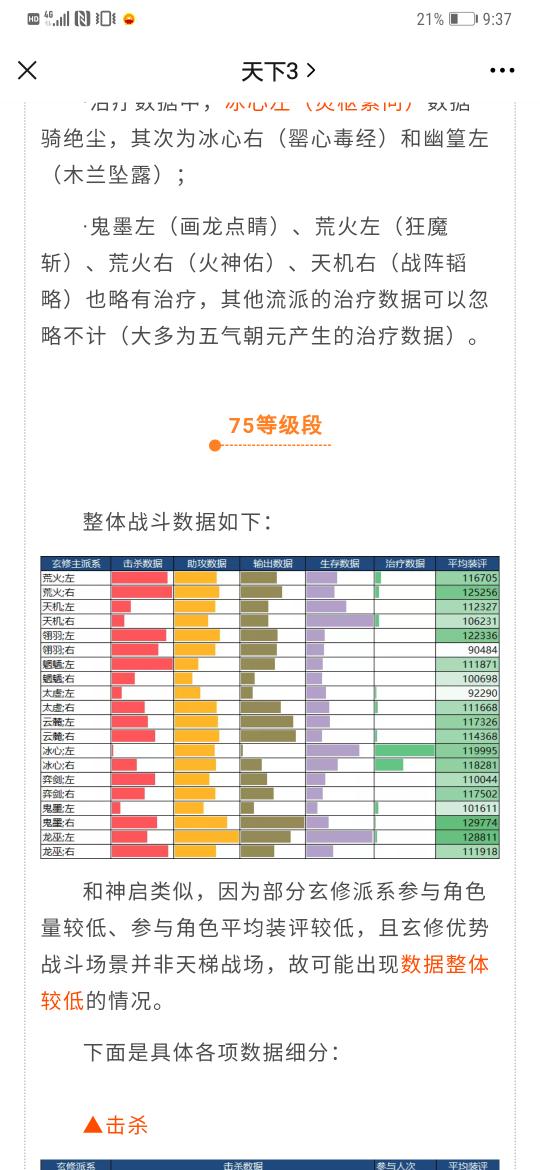Screen dimensions: 540x1170
Task: Open the three-dot more options menu
Action: [x=502, y=71]
